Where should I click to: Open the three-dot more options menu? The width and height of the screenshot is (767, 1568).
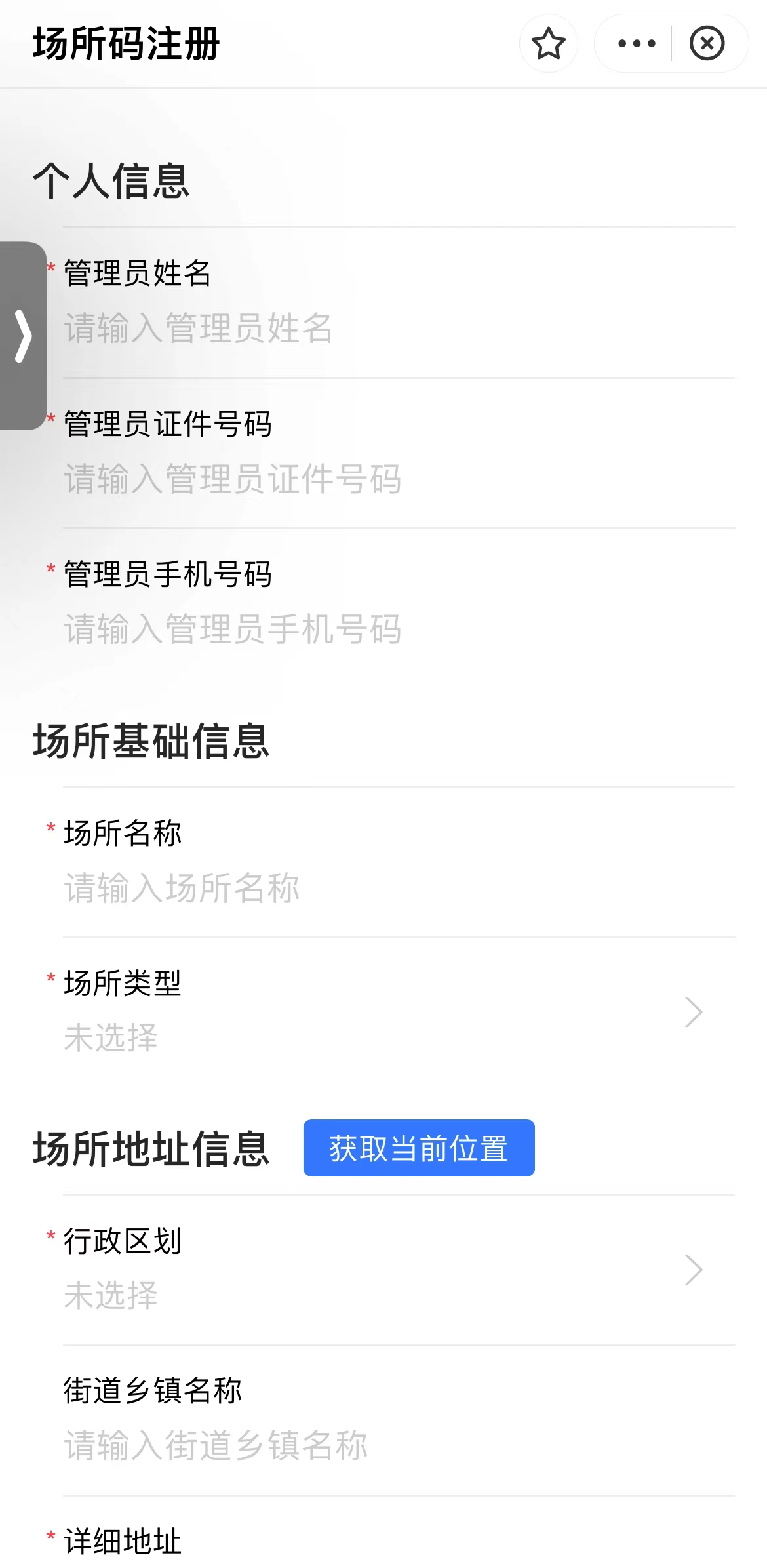pos(636,44)
